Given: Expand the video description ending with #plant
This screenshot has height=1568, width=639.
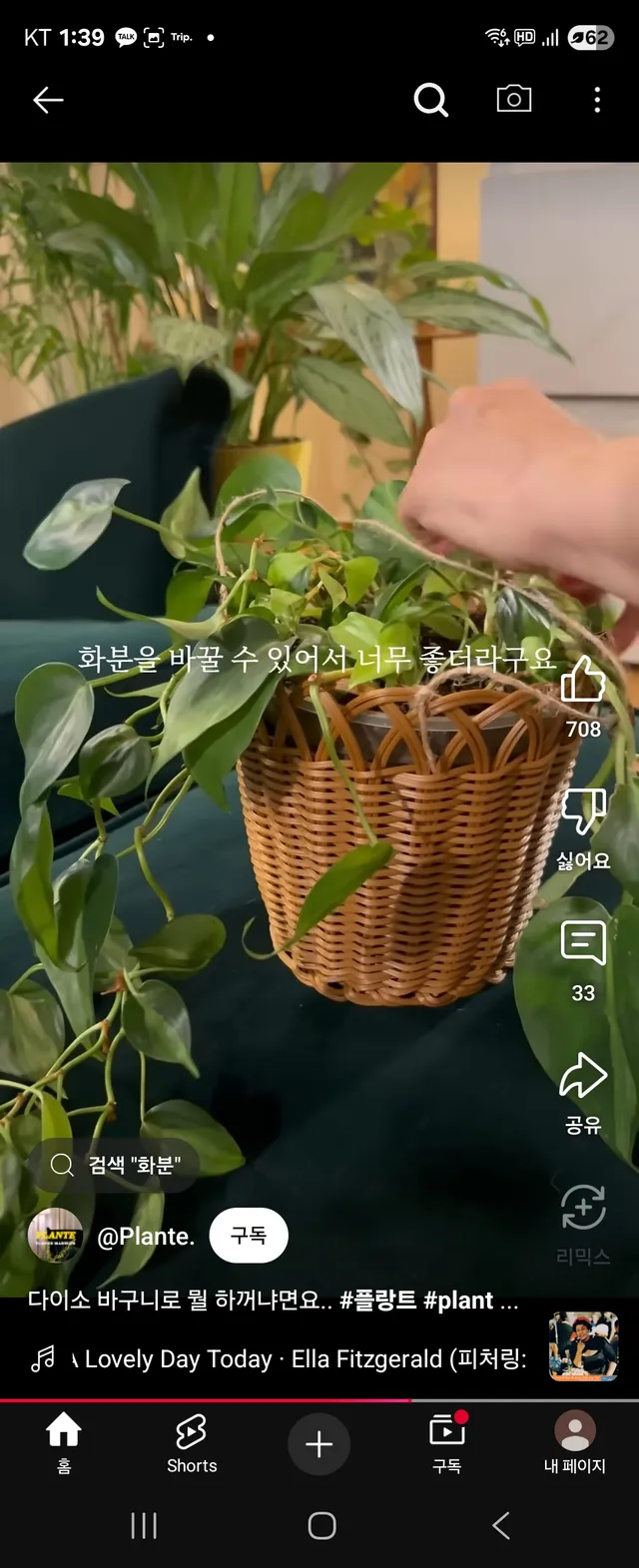Looking at the screenshot, I should click(x=273, y=1301).
